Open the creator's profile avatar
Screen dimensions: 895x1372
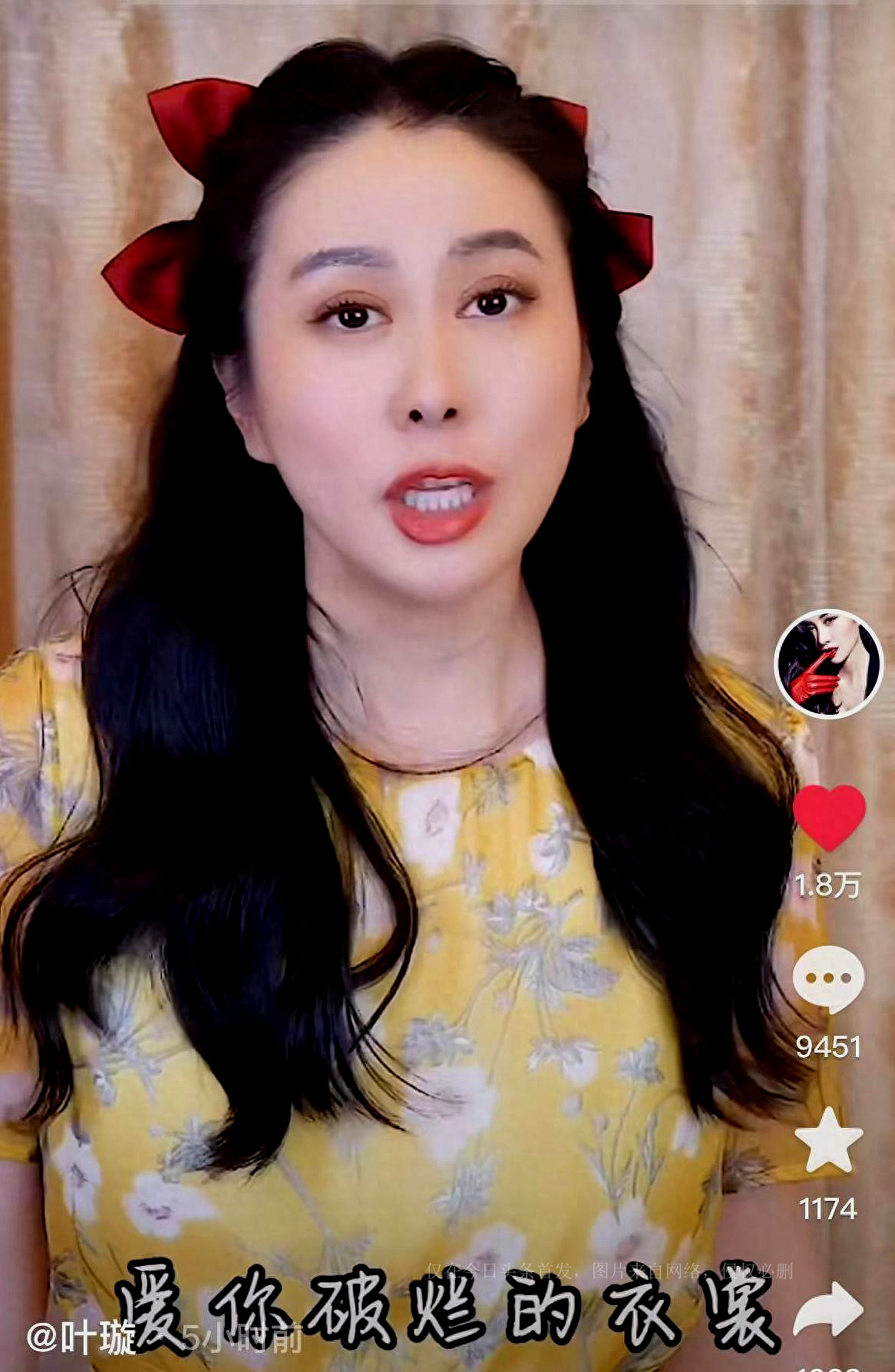[x=829, y=664]
